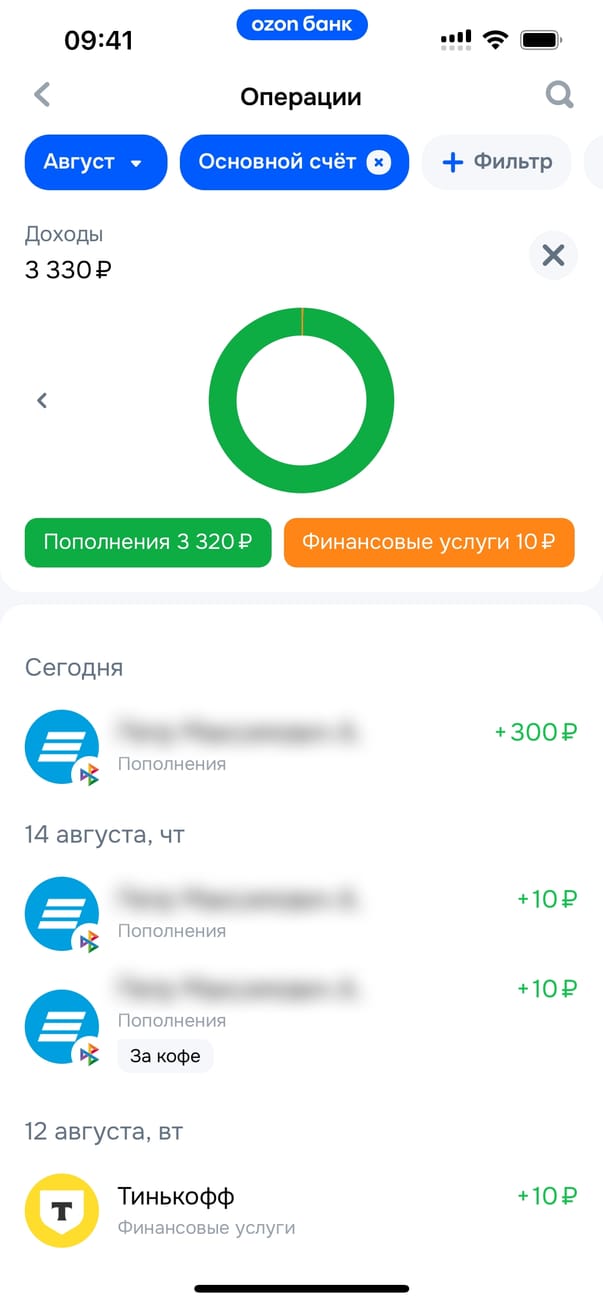Screen dimensions: 603x1305
Task: Show the previous chart with left chevron
Action: (x=42, y=401)
